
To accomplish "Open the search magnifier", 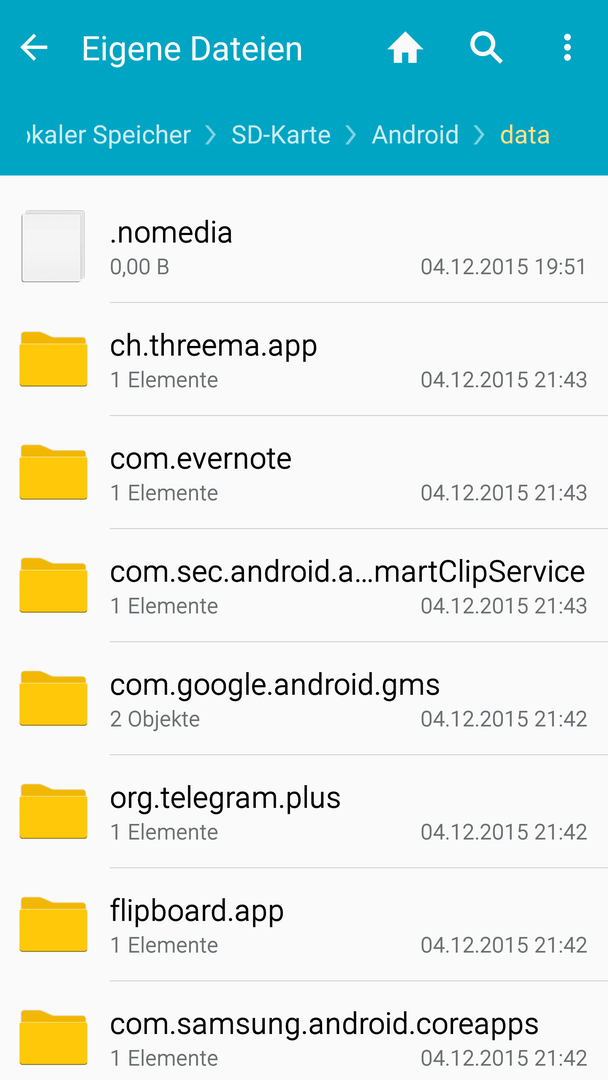I will coord(486,49).
